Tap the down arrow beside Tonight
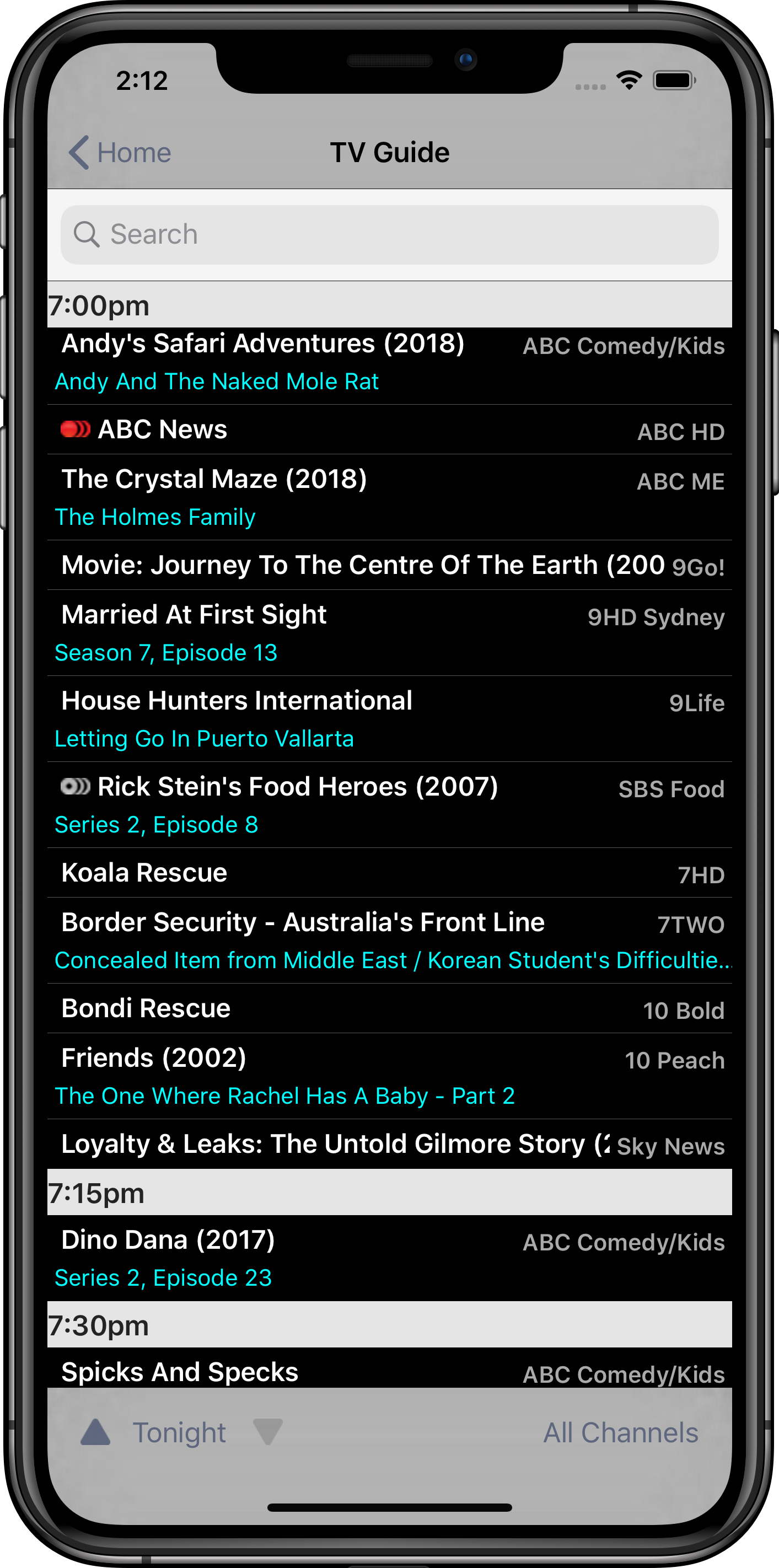The image size is (779, 1568). [268, 1432]
